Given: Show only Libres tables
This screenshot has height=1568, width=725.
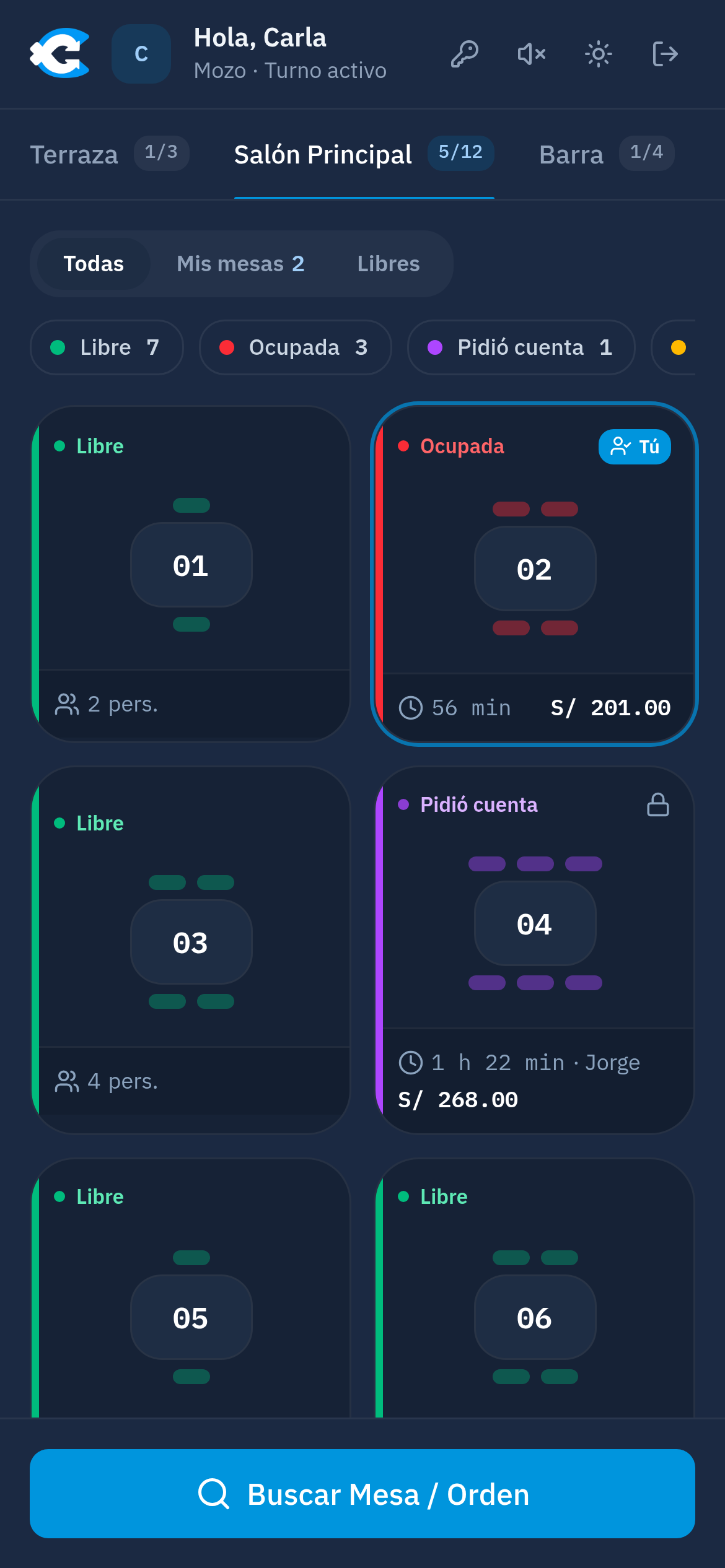Looking at the screenshot, I should coord(389,264).
